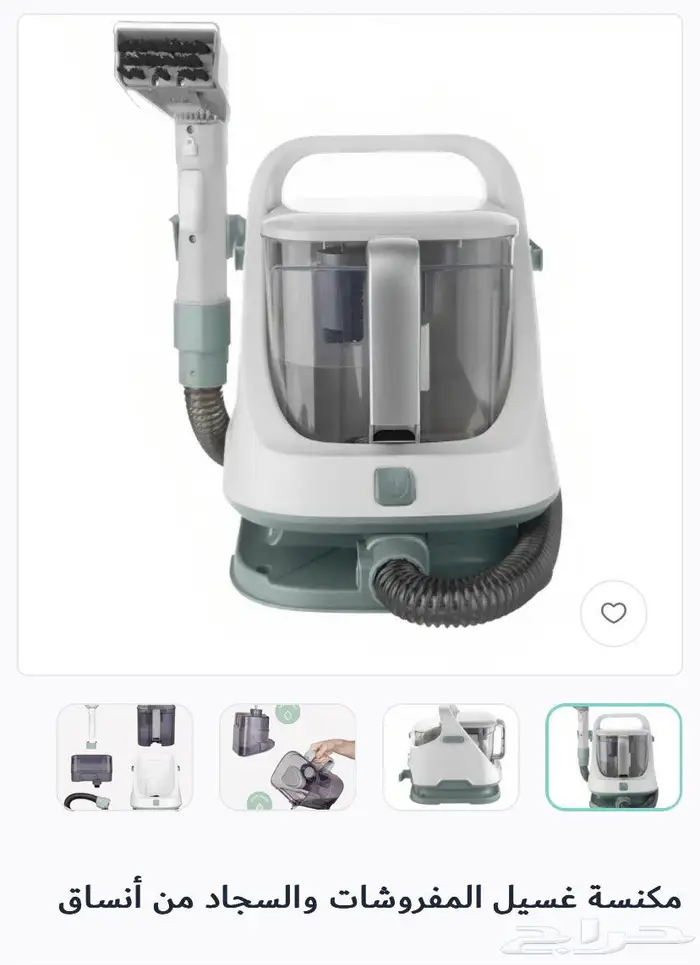700x965 pixels.
Task: Add the product to favorites with the heart
Action: pos(613,613)
